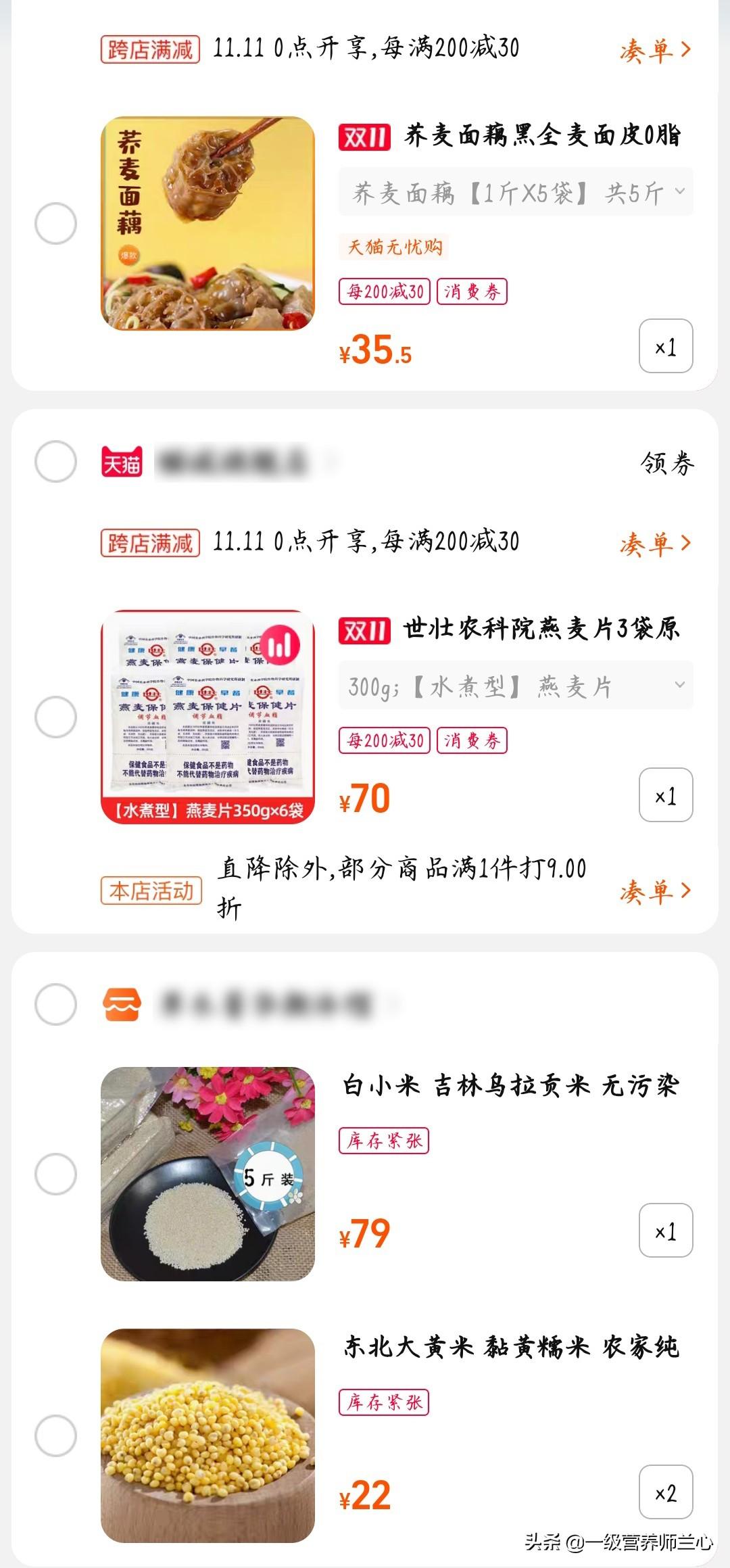Change 荞麦面藕【1斤X5袋】specification dropdown
This screenshot has width=730, height=1568.
click(515, 193)
